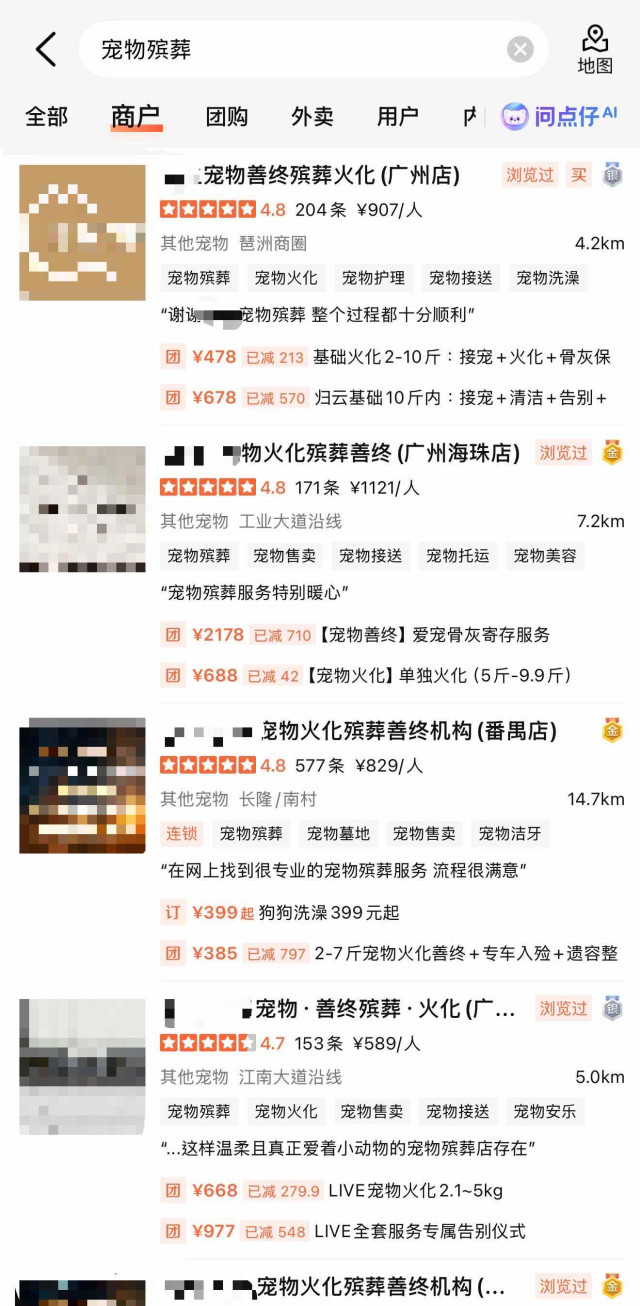640x1306 pixels.
Task: Ask the 问点仔 AI assistant
Action: click(x=560, y=116)
